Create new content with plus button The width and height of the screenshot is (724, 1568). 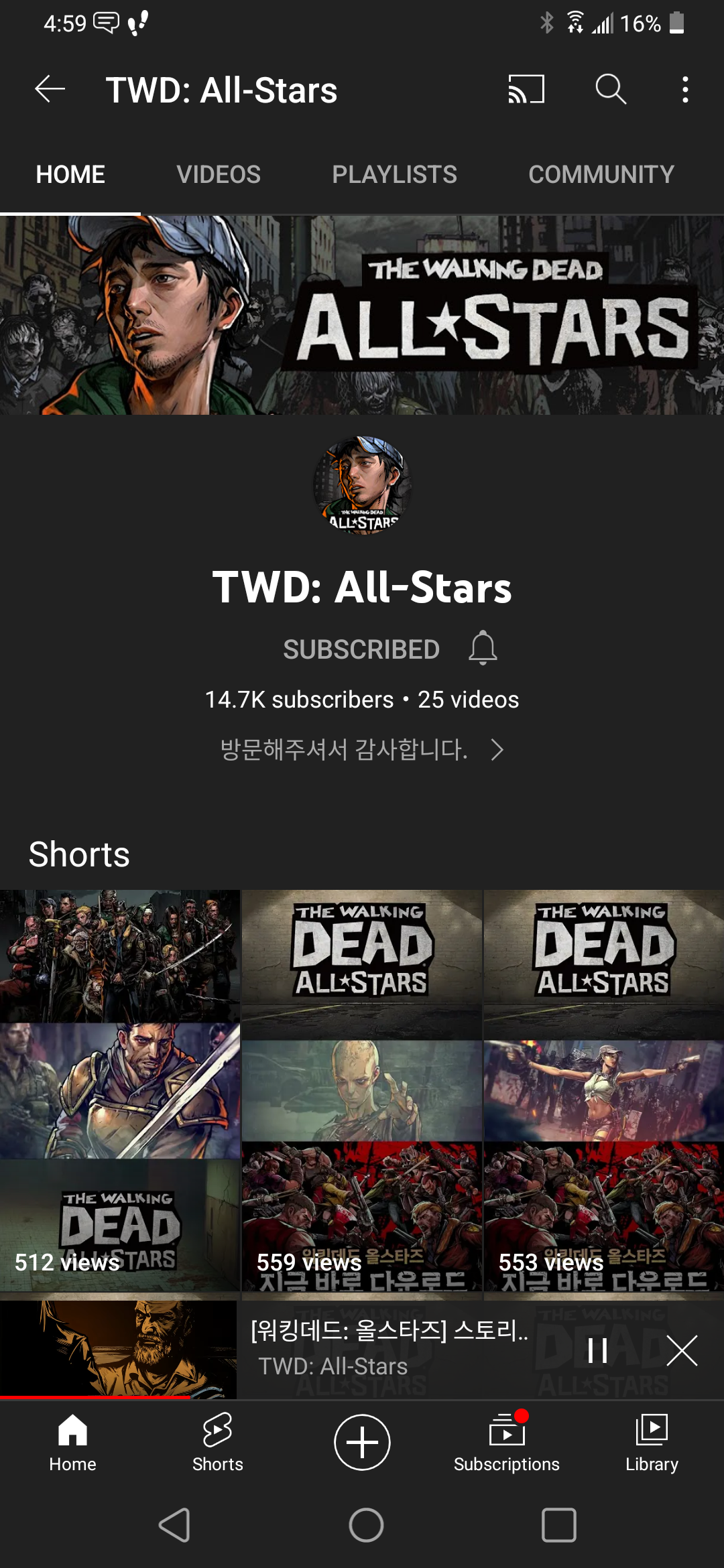(x=362, y=1442)
